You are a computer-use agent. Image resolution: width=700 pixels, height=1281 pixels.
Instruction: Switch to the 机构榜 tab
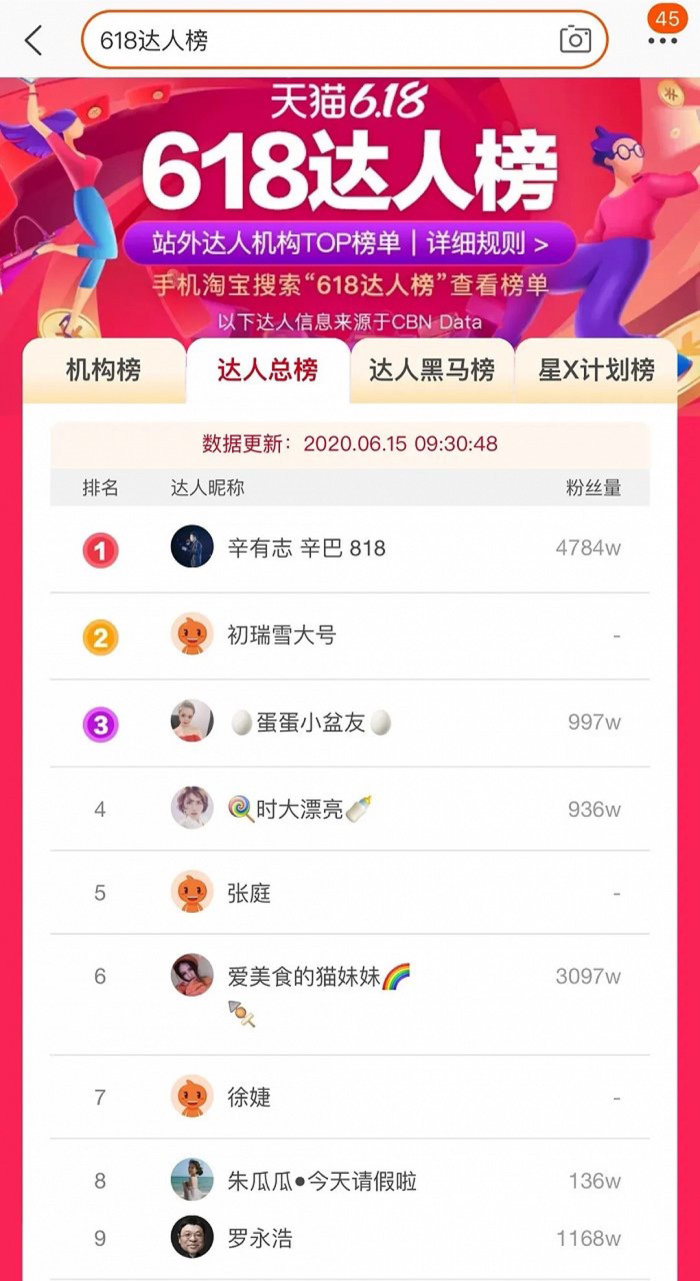[x=103, y=371]
